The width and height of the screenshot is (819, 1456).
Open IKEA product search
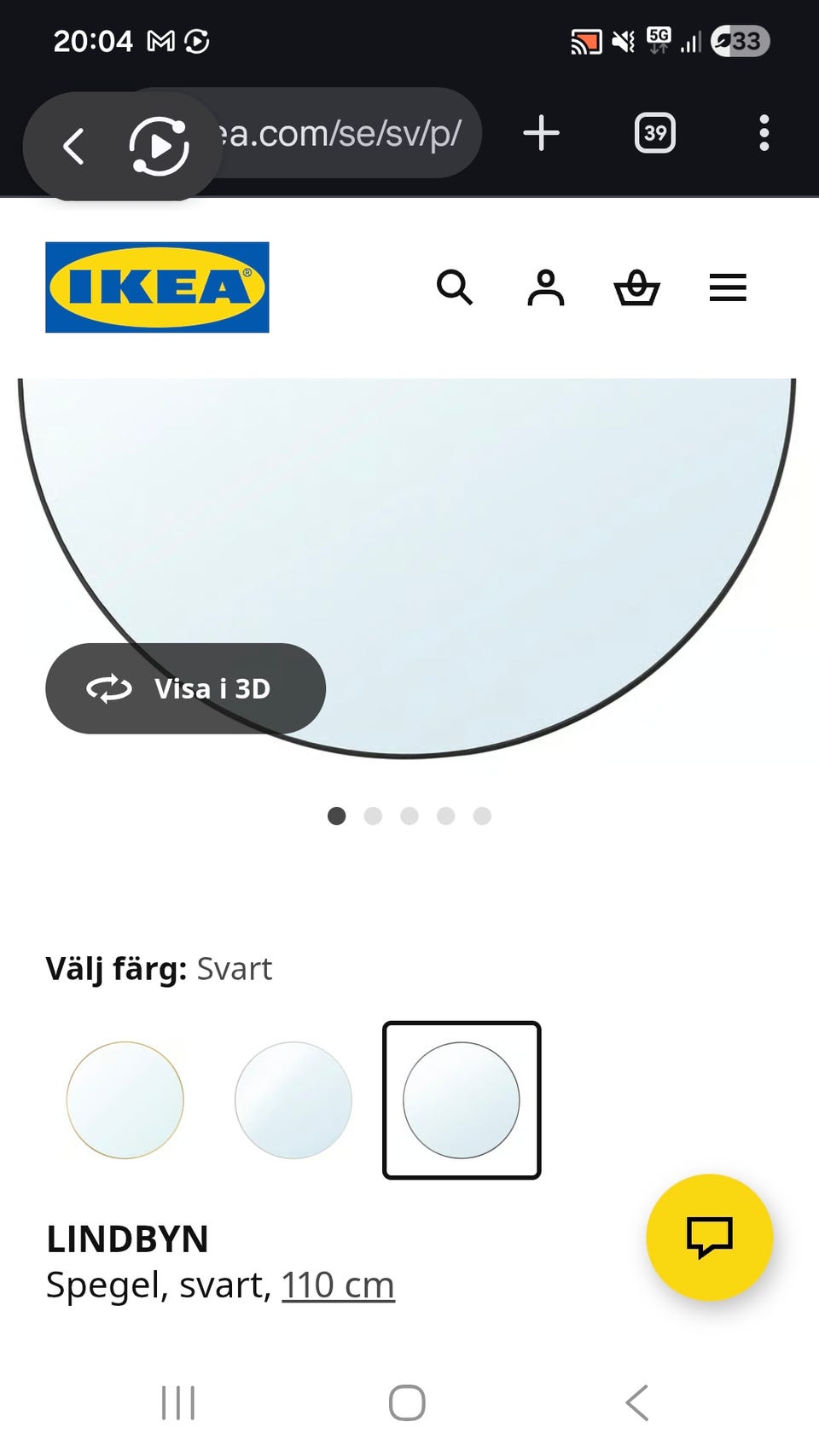pyautogui.click(x=454, y=287)
